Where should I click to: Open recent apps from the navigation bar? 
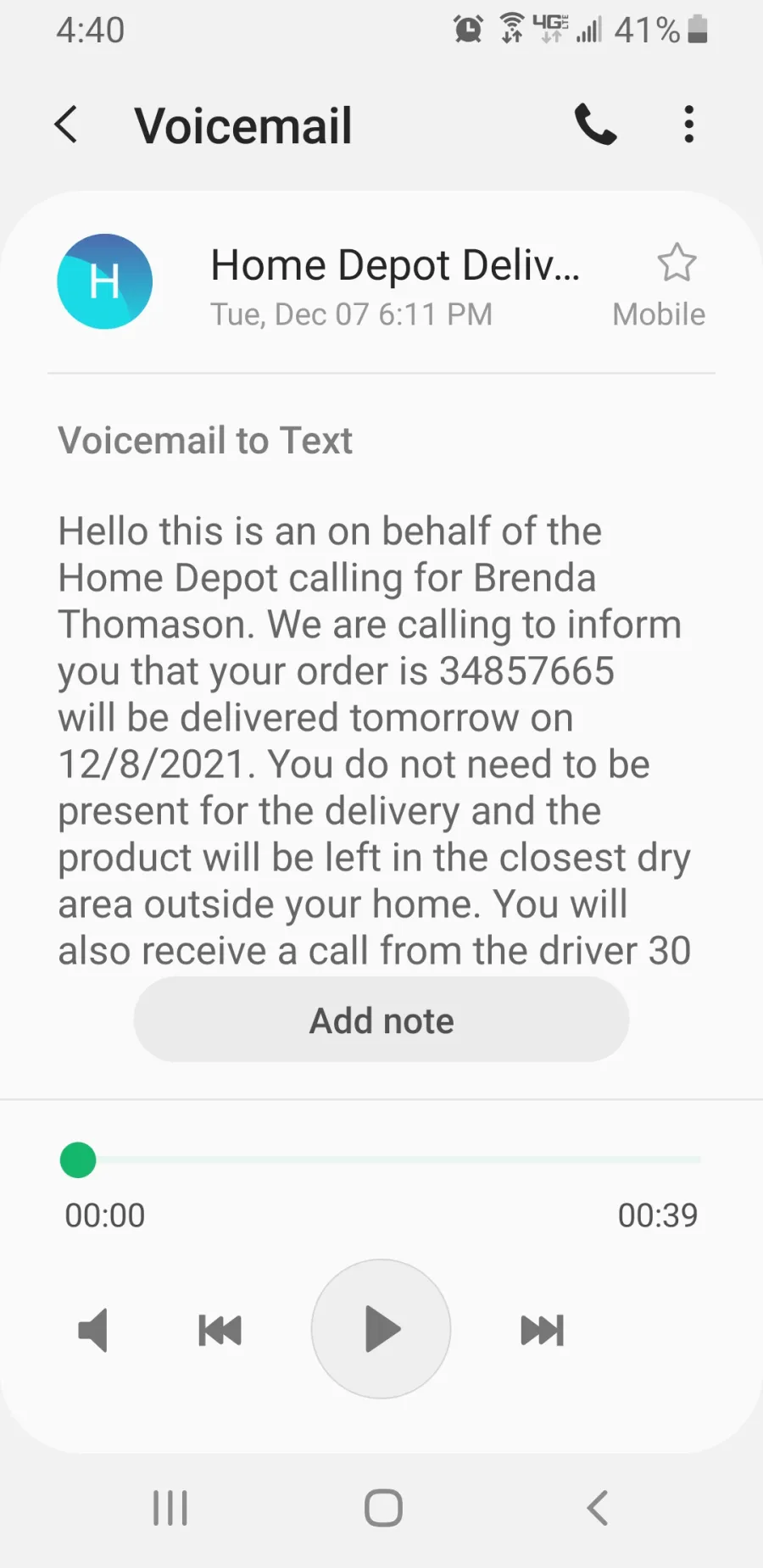tap(170, 1508)
